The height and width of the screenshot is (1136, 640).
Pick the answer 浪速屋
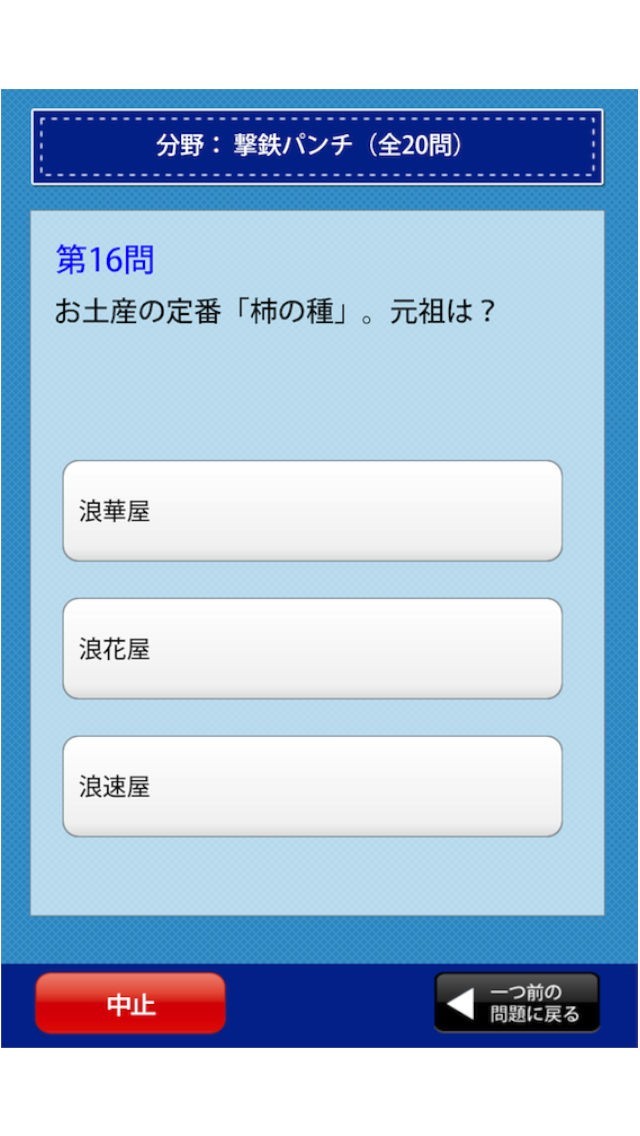tap(312, 787)
